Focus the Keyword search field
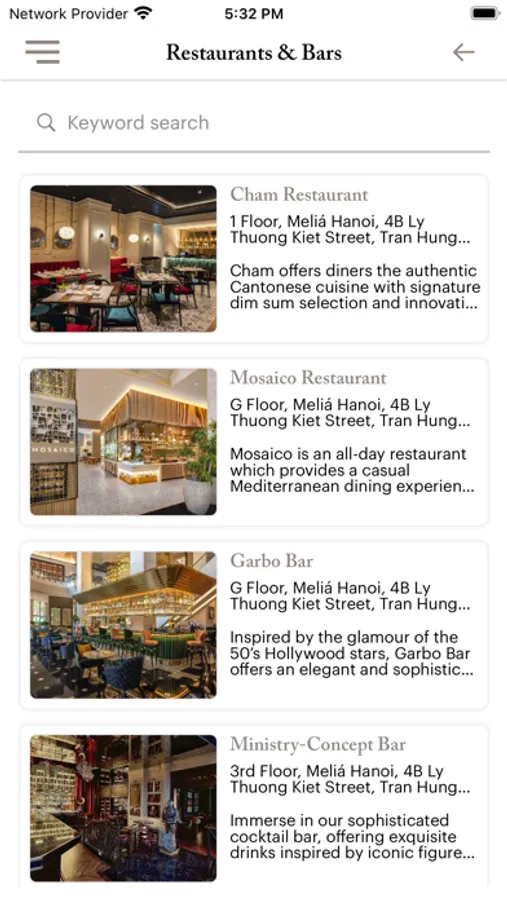Image resolution: width=507 pixels, height=900 pixels. click(x=254, y=123)
